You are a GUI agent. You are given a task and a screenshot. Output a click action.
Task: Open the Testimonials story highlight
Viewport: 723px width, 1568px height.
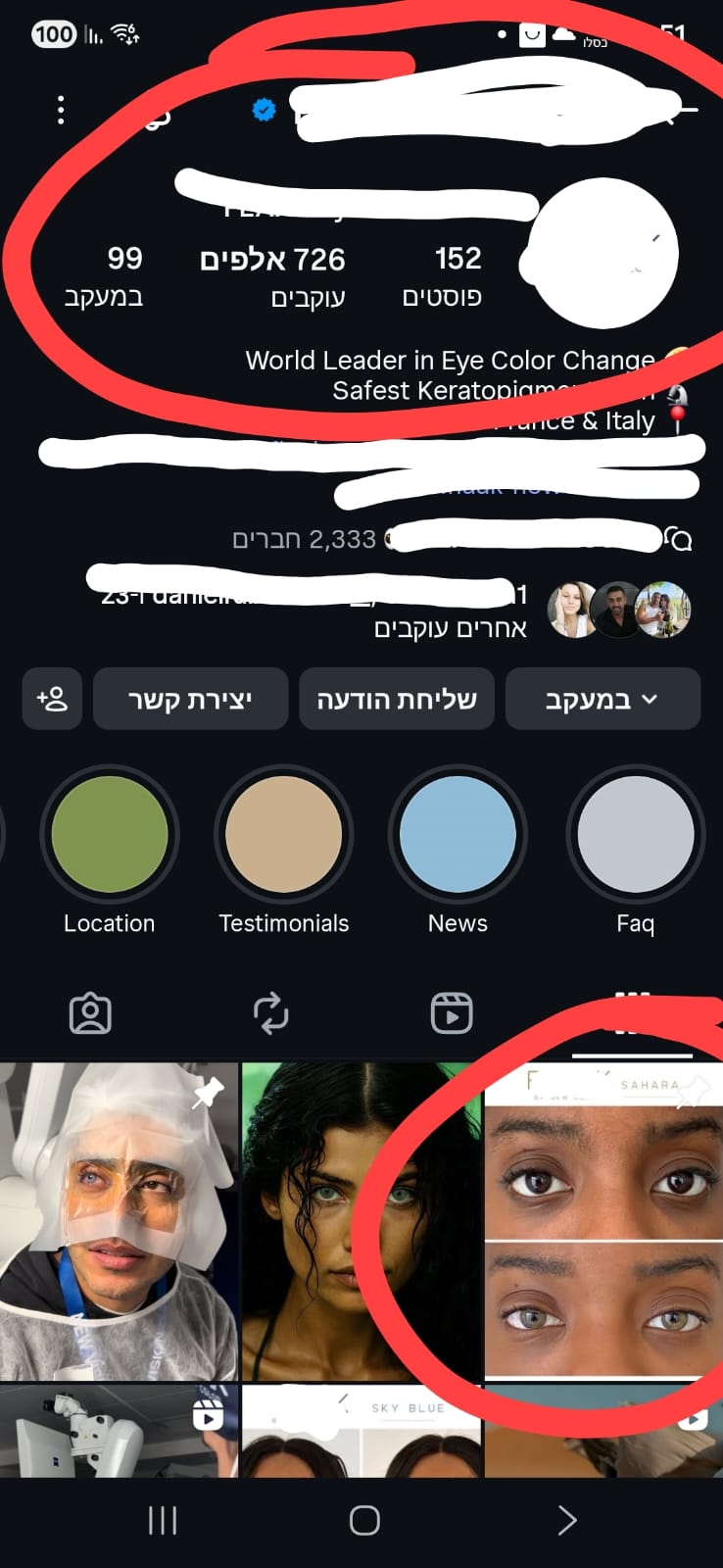click(283, 835)
